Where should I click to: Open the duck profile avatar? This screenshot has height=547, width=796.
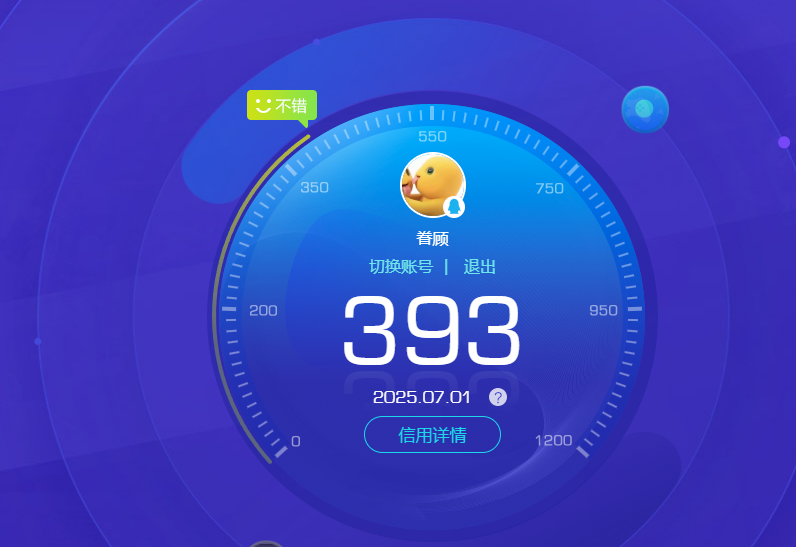(432, 185)
